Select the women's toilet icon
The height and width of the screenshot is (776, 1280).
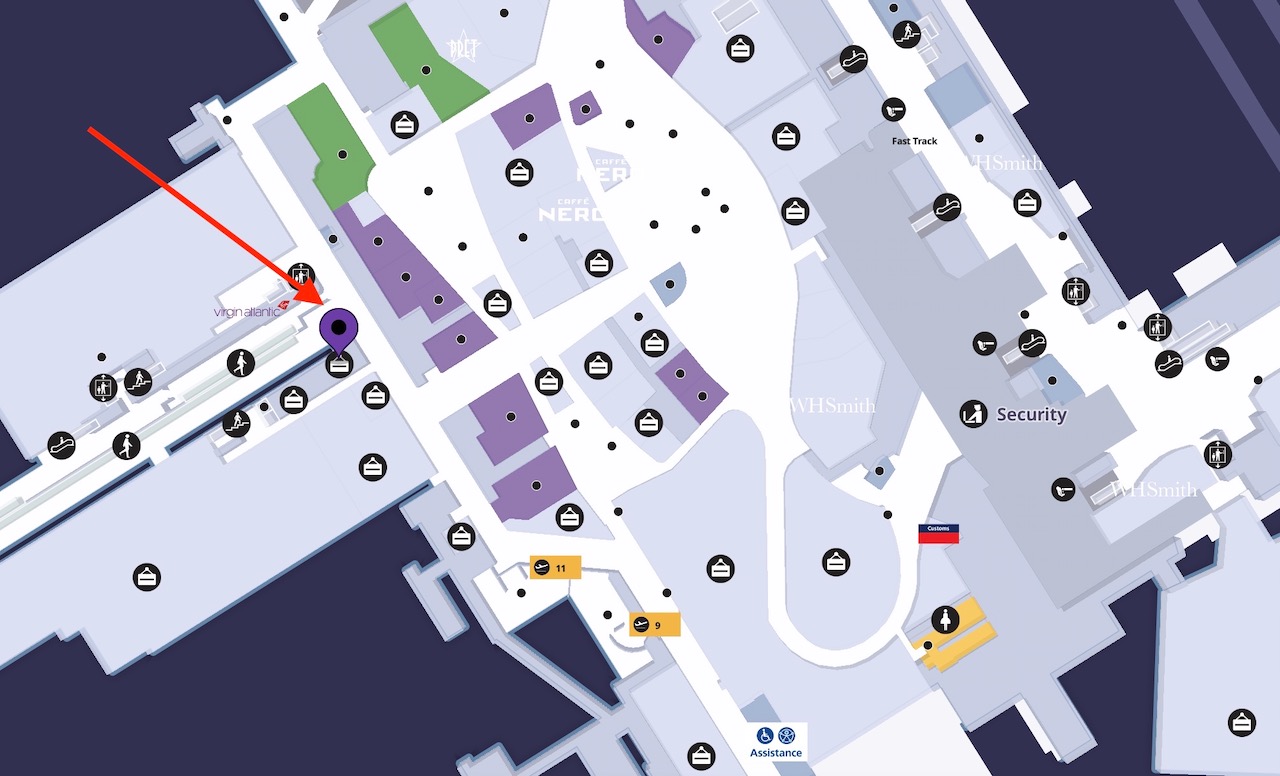[945, 619]
